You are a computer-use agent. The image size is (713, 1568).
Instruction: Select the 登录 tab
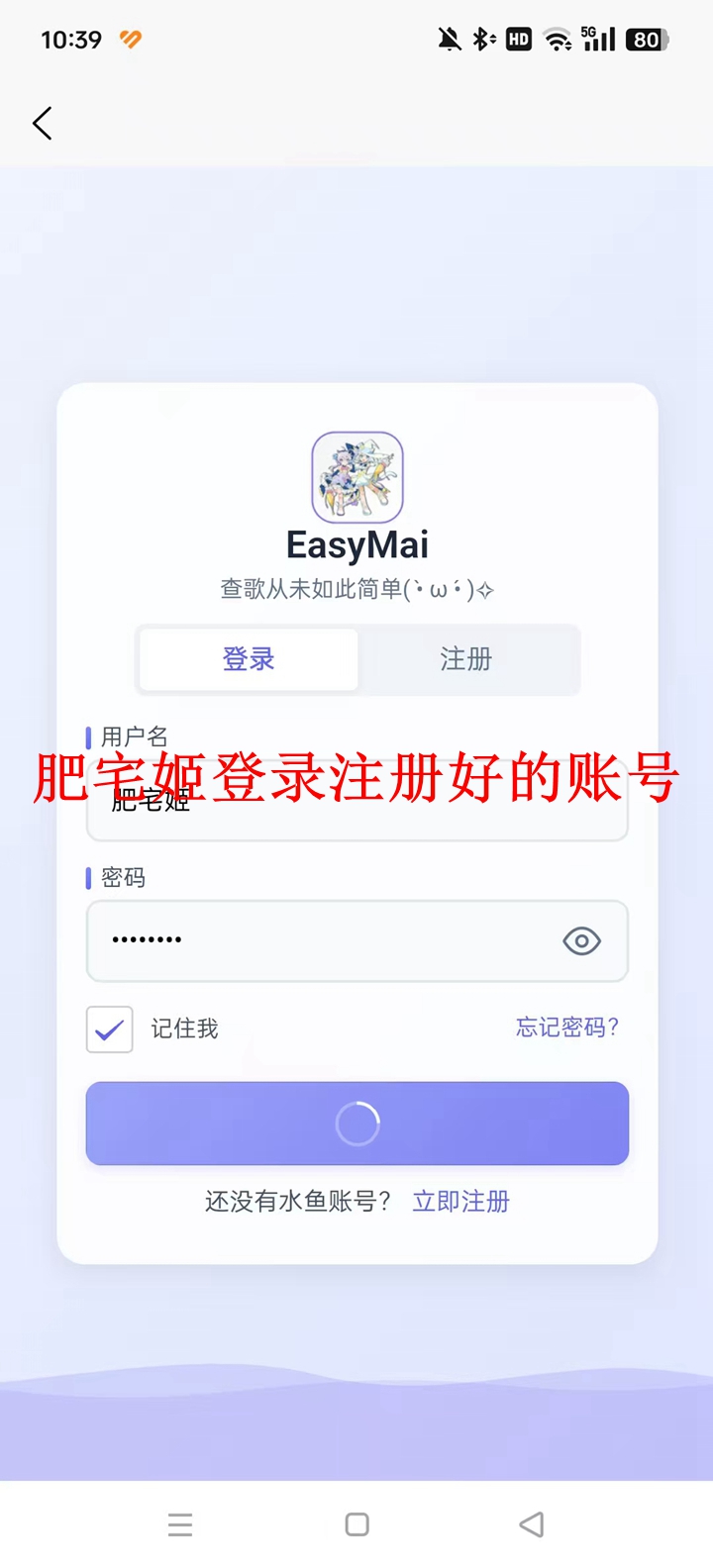point(249,659)
